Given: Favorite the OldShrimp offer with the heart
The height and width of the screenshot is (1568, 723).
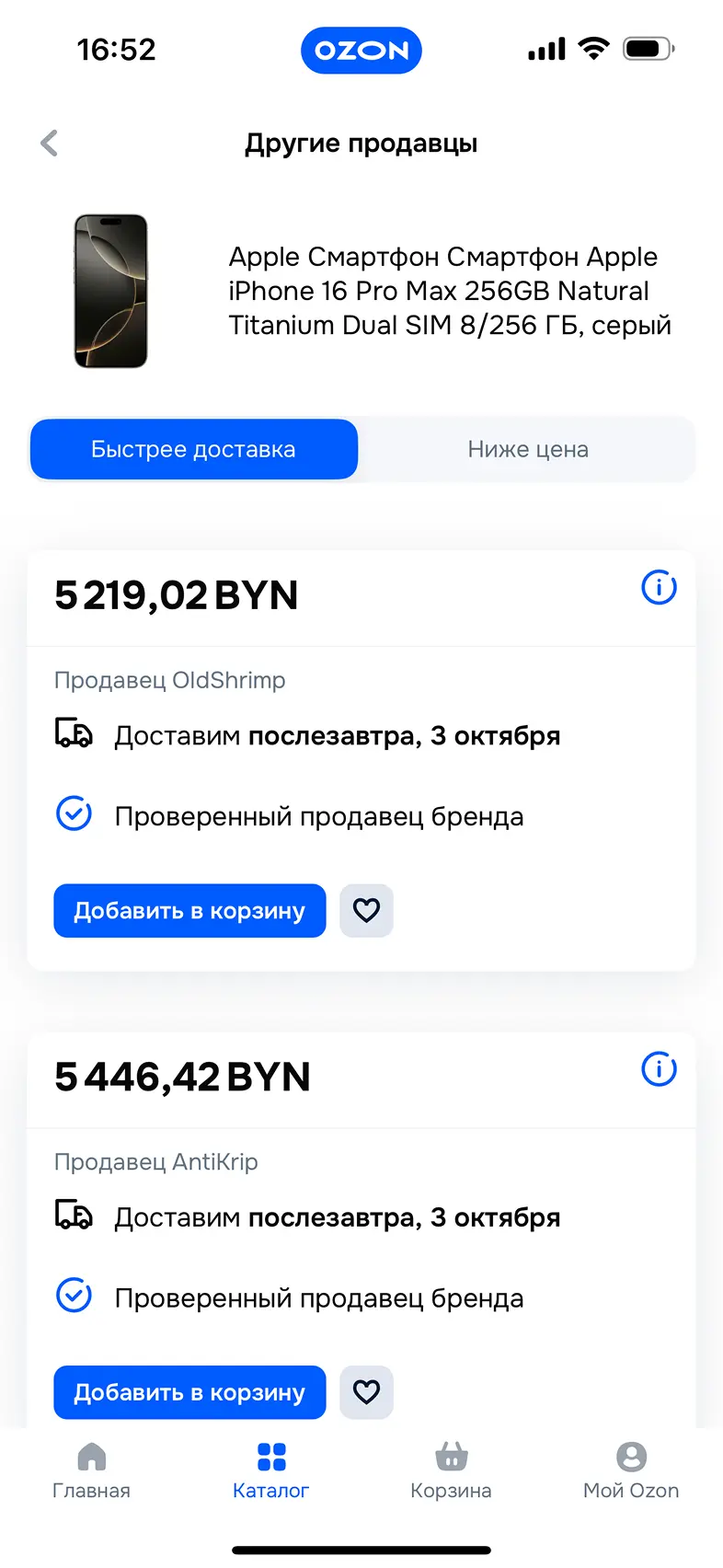Looking at the screenshot, I should pos(367,911).
